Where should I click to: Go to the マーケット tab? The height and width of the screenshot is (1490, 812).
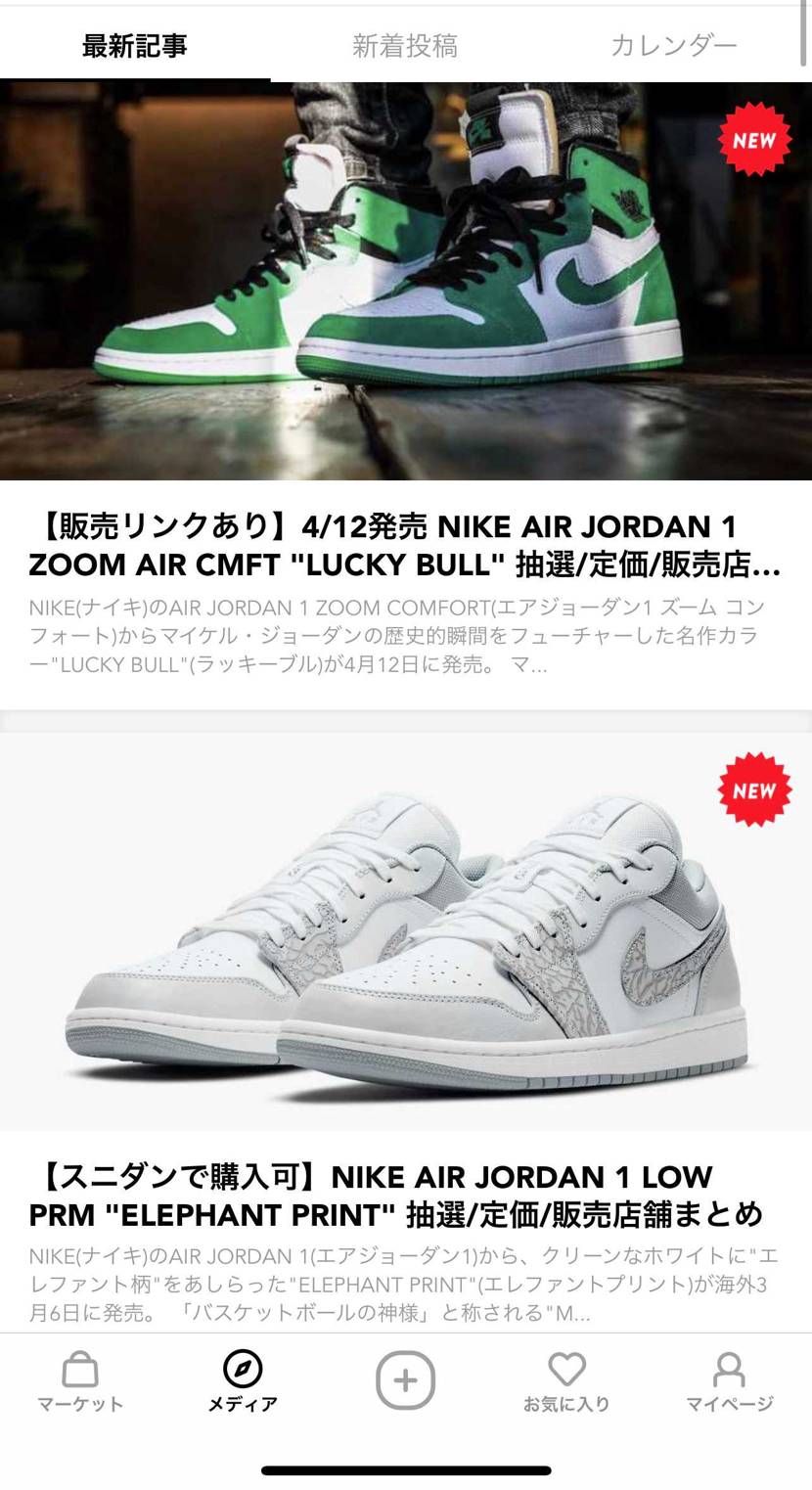(80, 1381)
